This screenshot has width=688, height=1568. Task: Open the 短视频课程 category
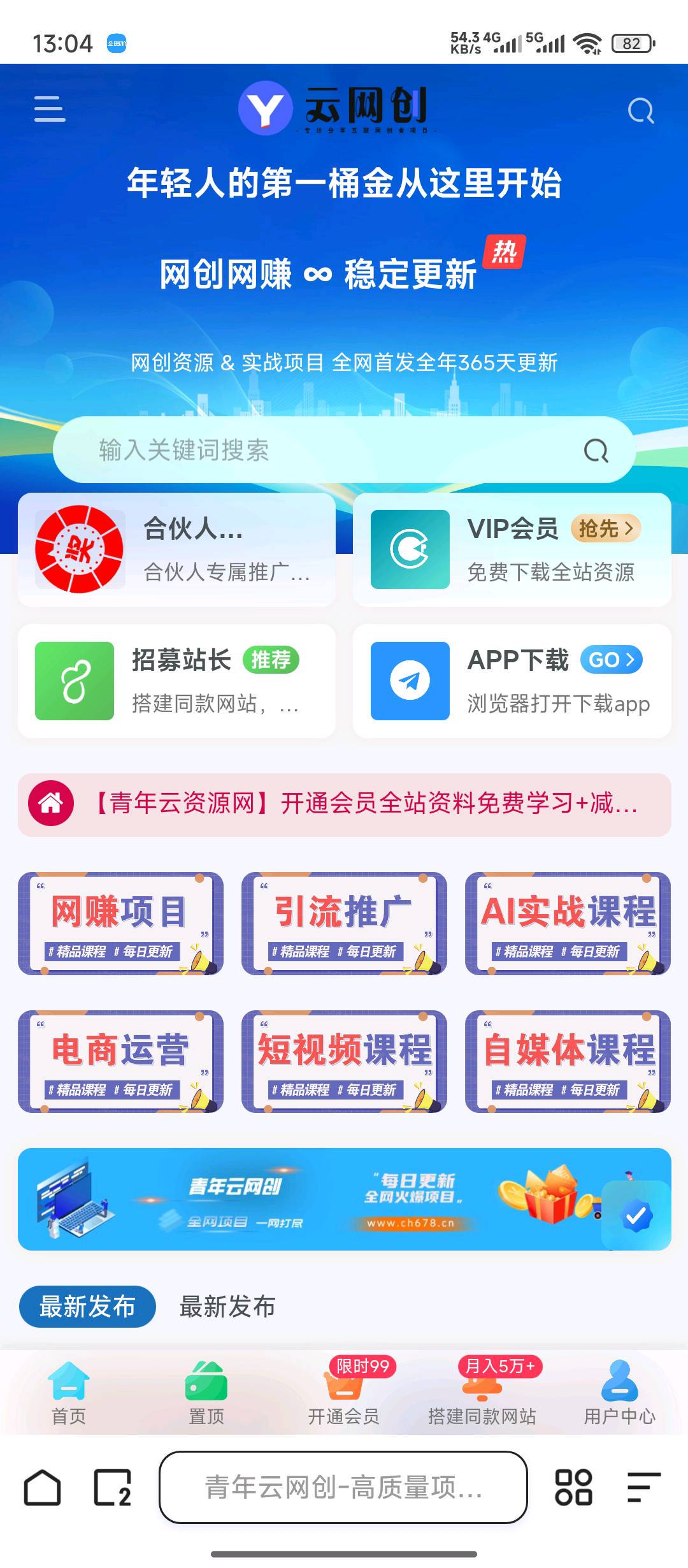tap(344, 1061)
